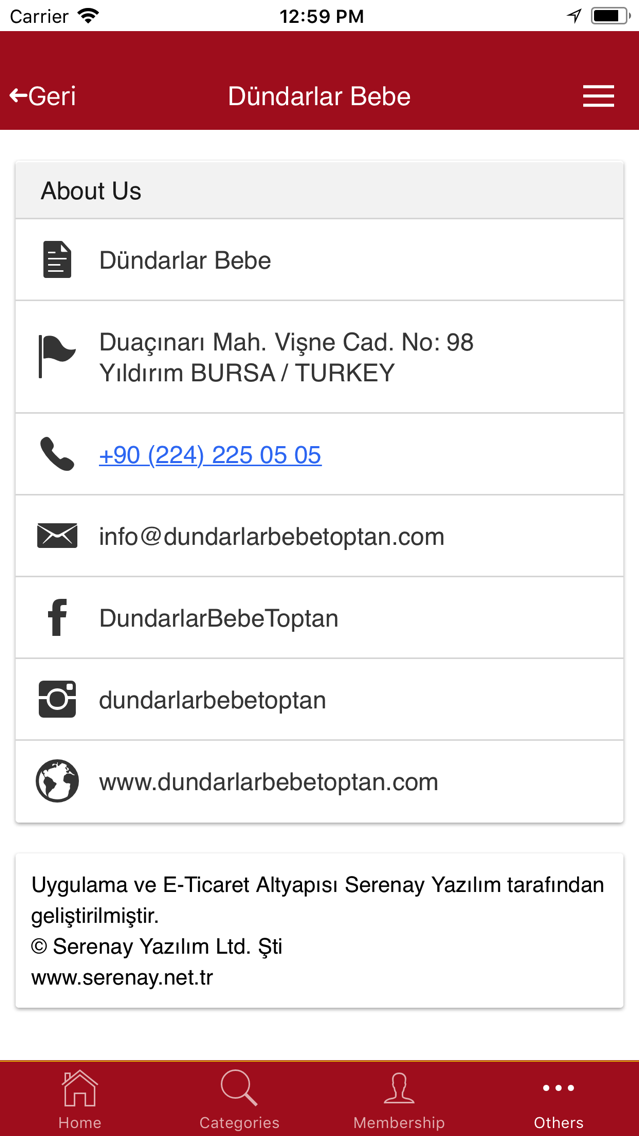Switch to the Home tab
Image resolution: width=639 pixels, height=1136 pixels.
[80, 1100]
